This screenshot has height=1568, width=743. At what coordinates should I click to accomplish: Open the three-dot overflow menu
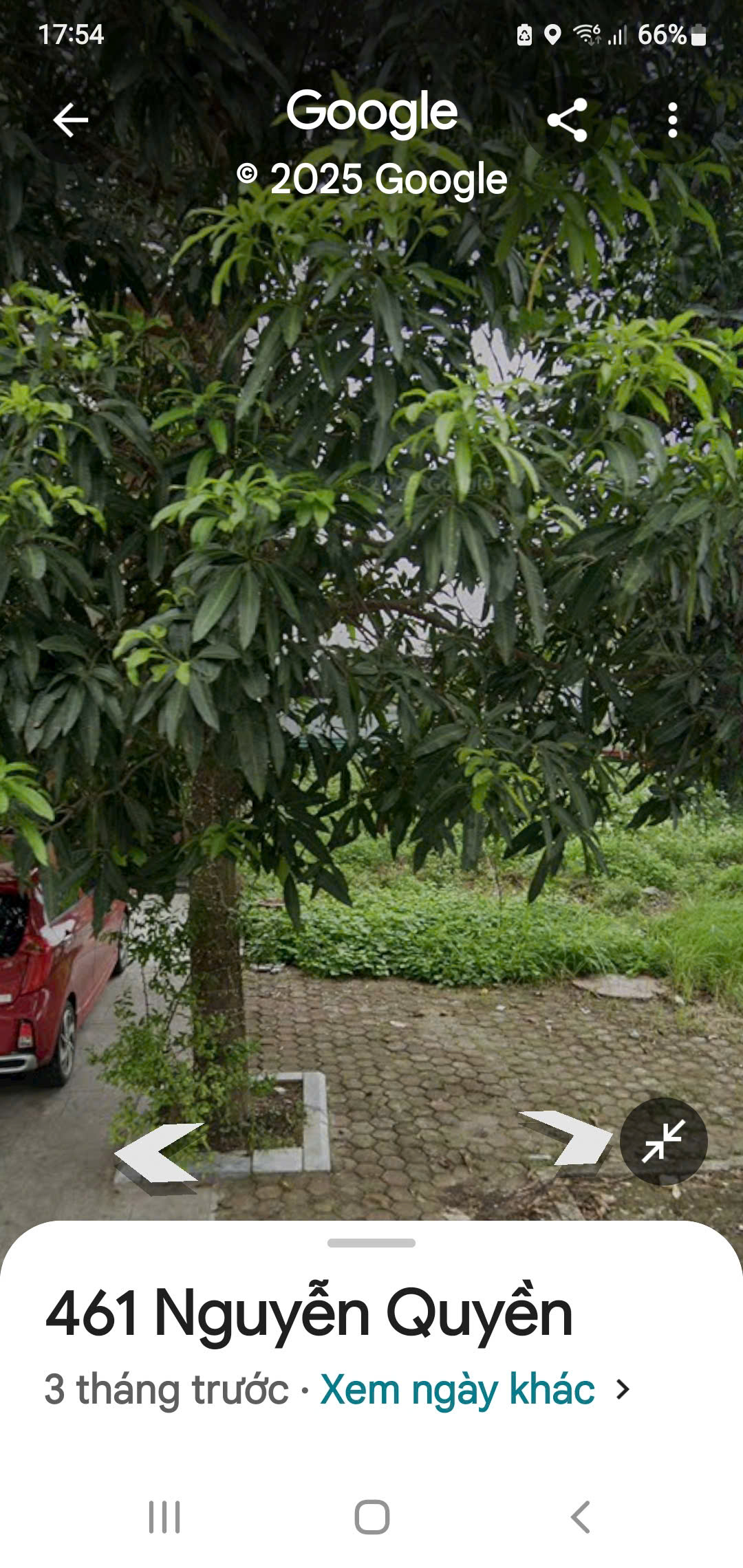pyautogui.click(x=672, y=120)
